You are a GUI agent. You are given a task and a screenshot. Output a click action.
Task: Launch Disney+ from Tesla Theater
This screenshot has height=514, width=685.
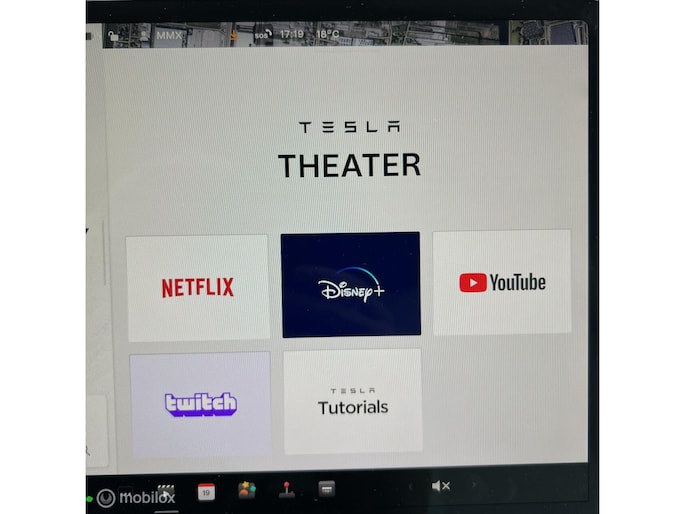(350, 285)
